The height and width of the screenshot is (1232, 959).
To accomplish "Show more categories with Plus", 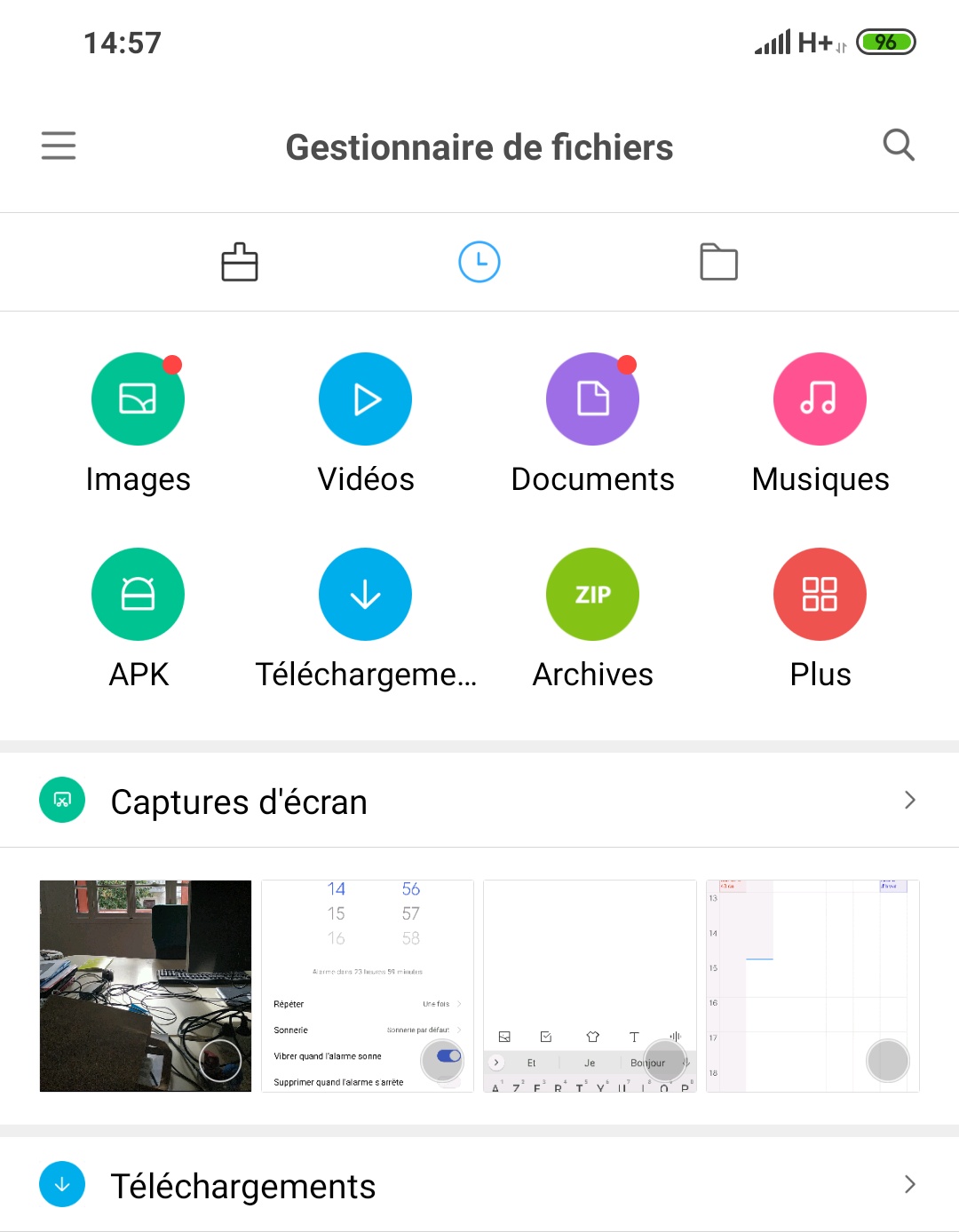I will click(x=820, y=595).
